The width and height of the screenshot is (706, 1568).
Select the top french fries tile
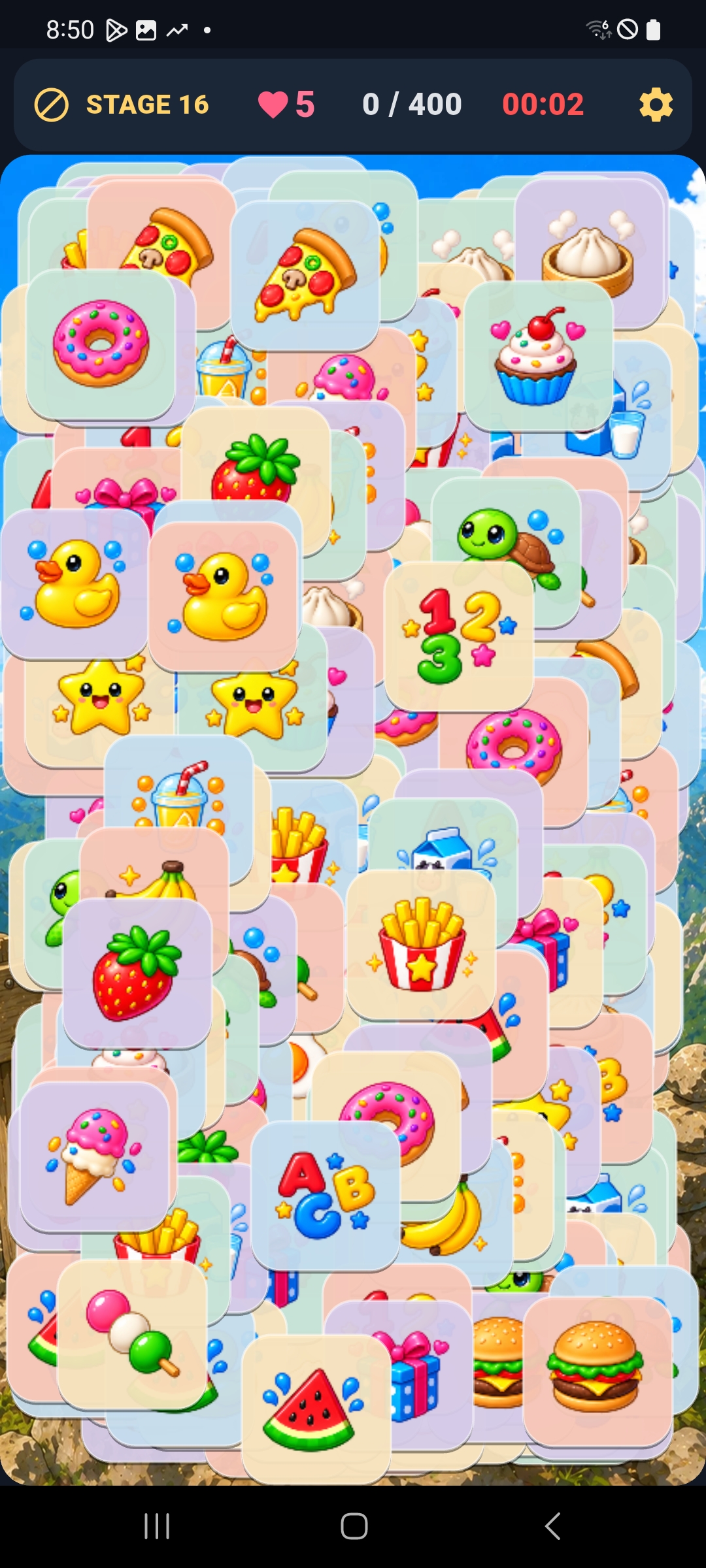[x=422, y=944]
